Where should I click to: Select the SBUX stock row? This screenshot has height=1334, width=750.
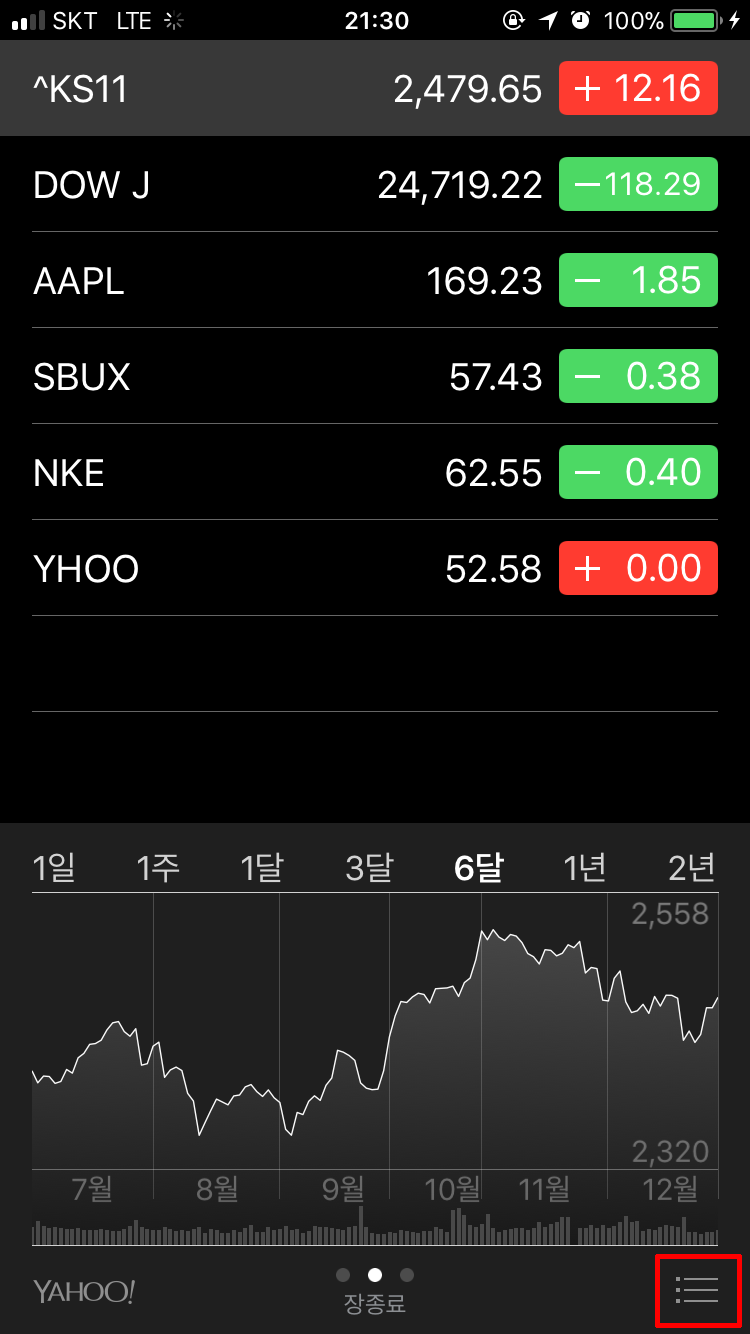point(280,377)
